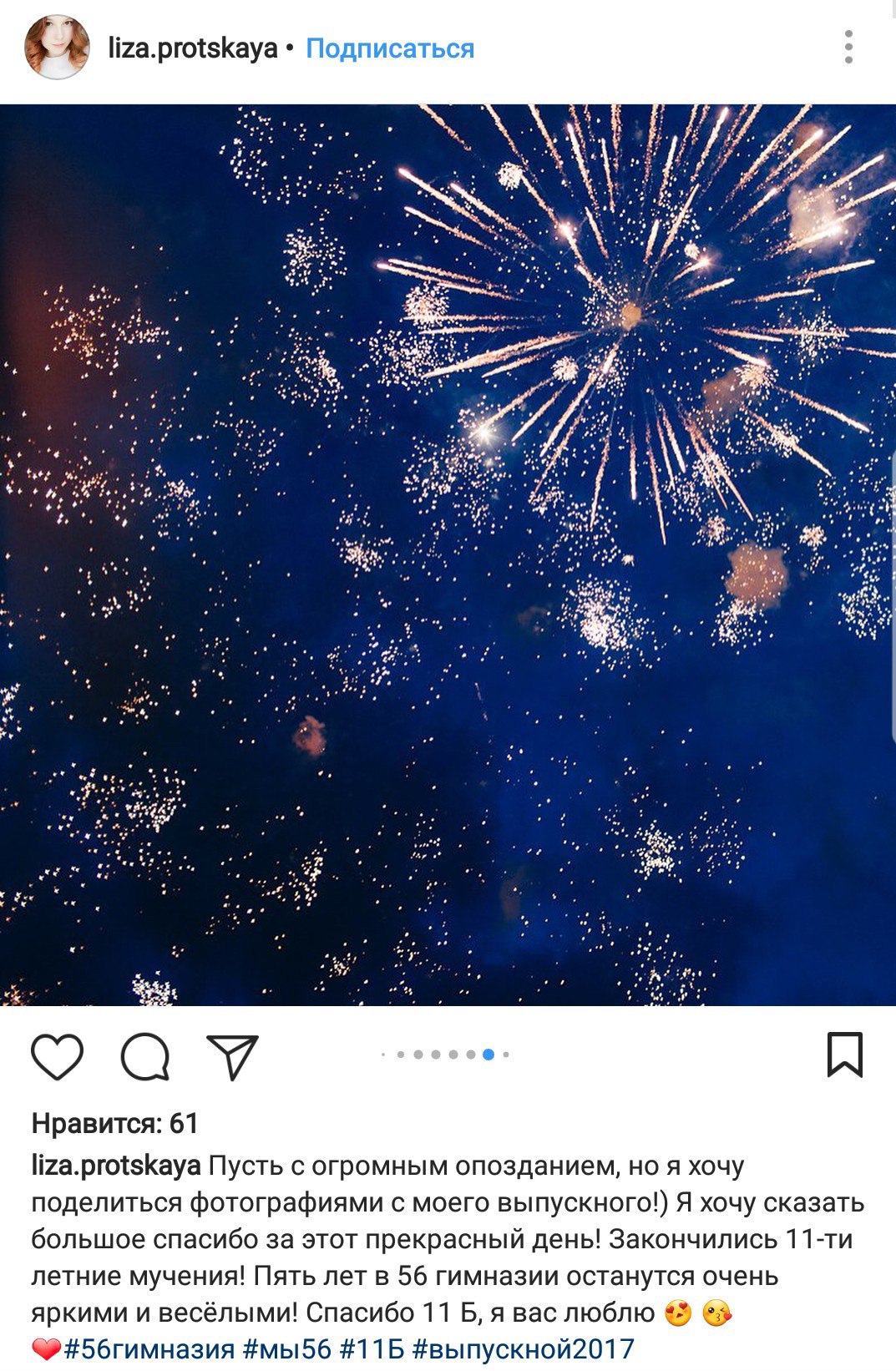Bookmark this post
This screenshot has height=1371, width=896.
(844, 1055)
